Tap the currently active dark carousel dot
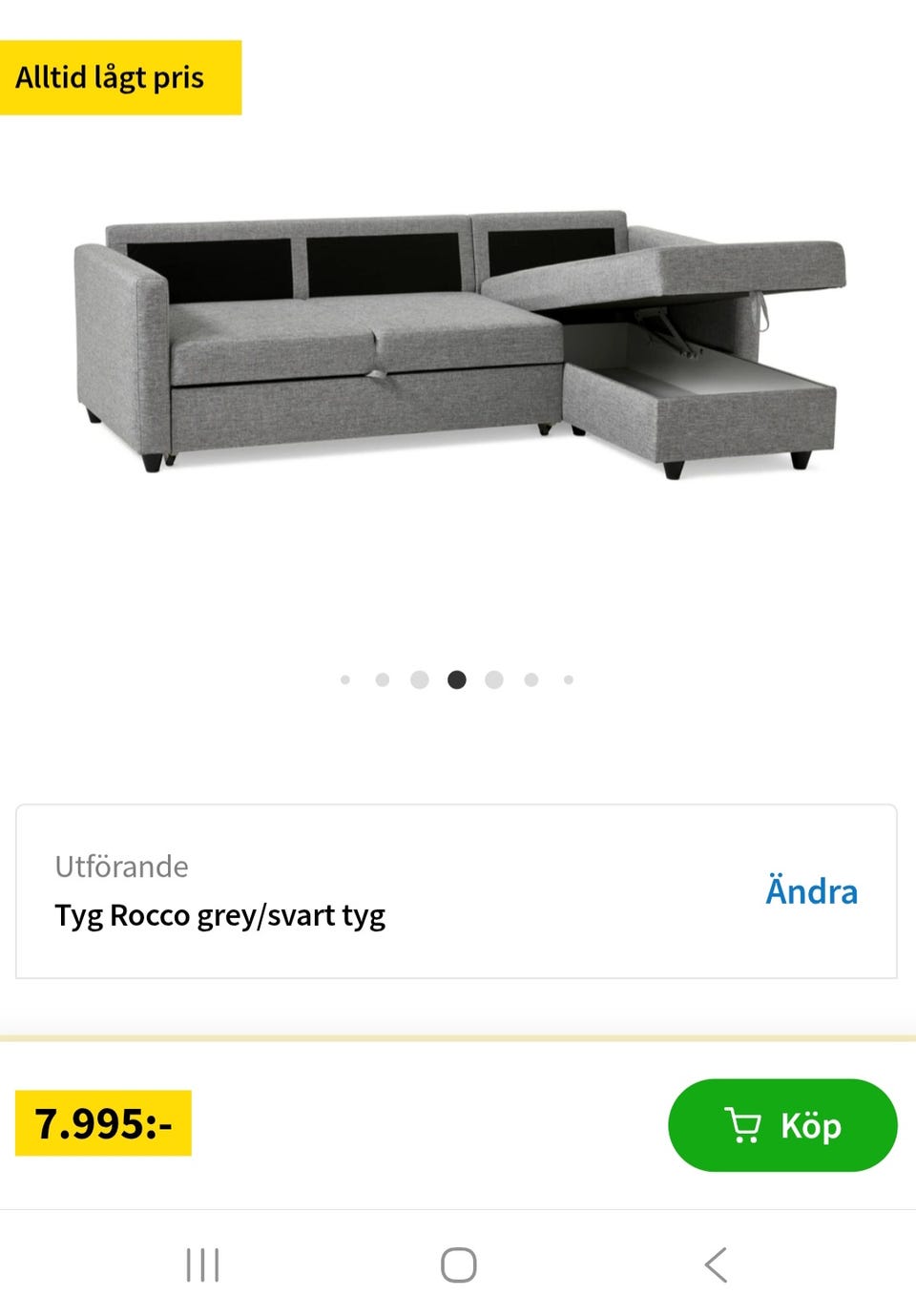The height and width of the screenshot is (1316, 916). [x=457, y=679]
